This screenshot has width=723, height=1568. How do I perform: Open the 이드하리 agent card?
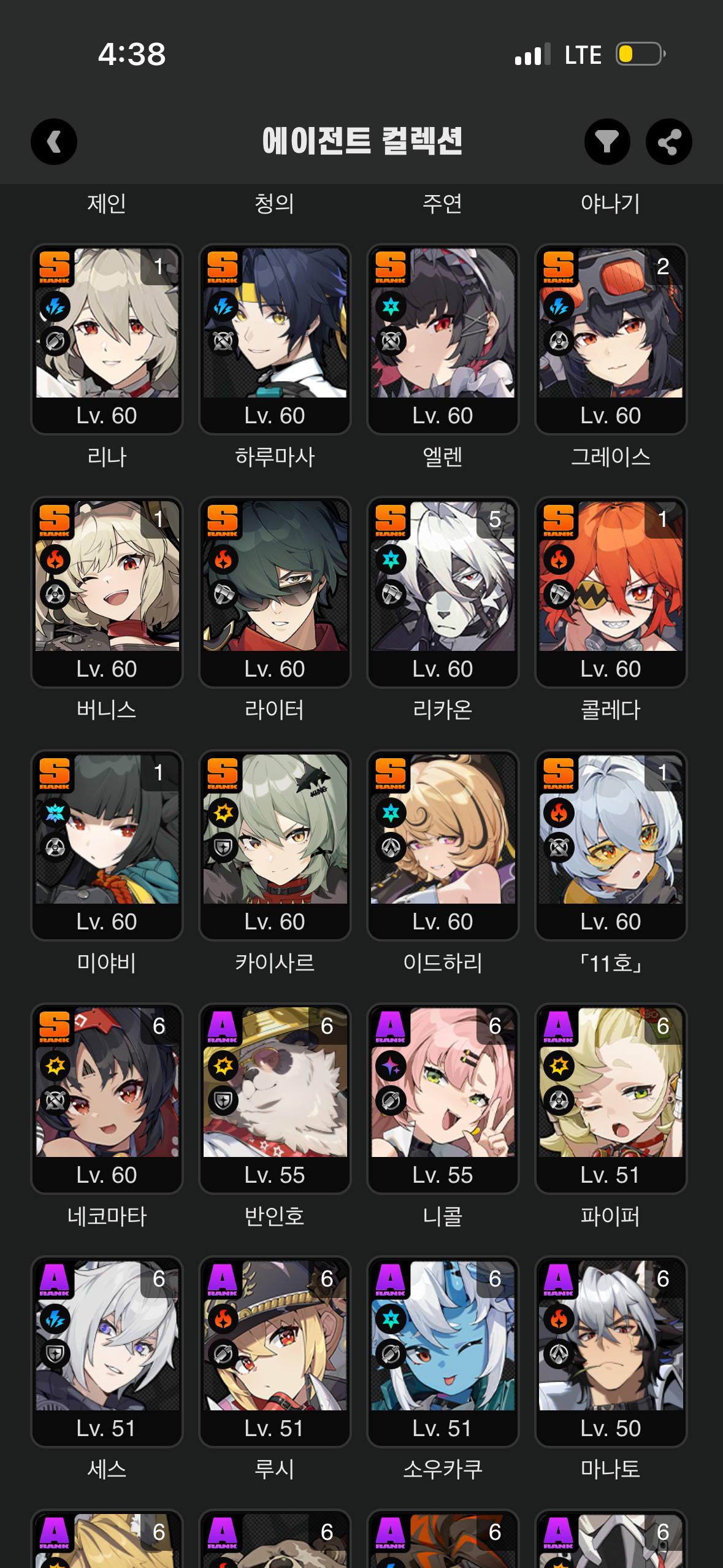442,845
